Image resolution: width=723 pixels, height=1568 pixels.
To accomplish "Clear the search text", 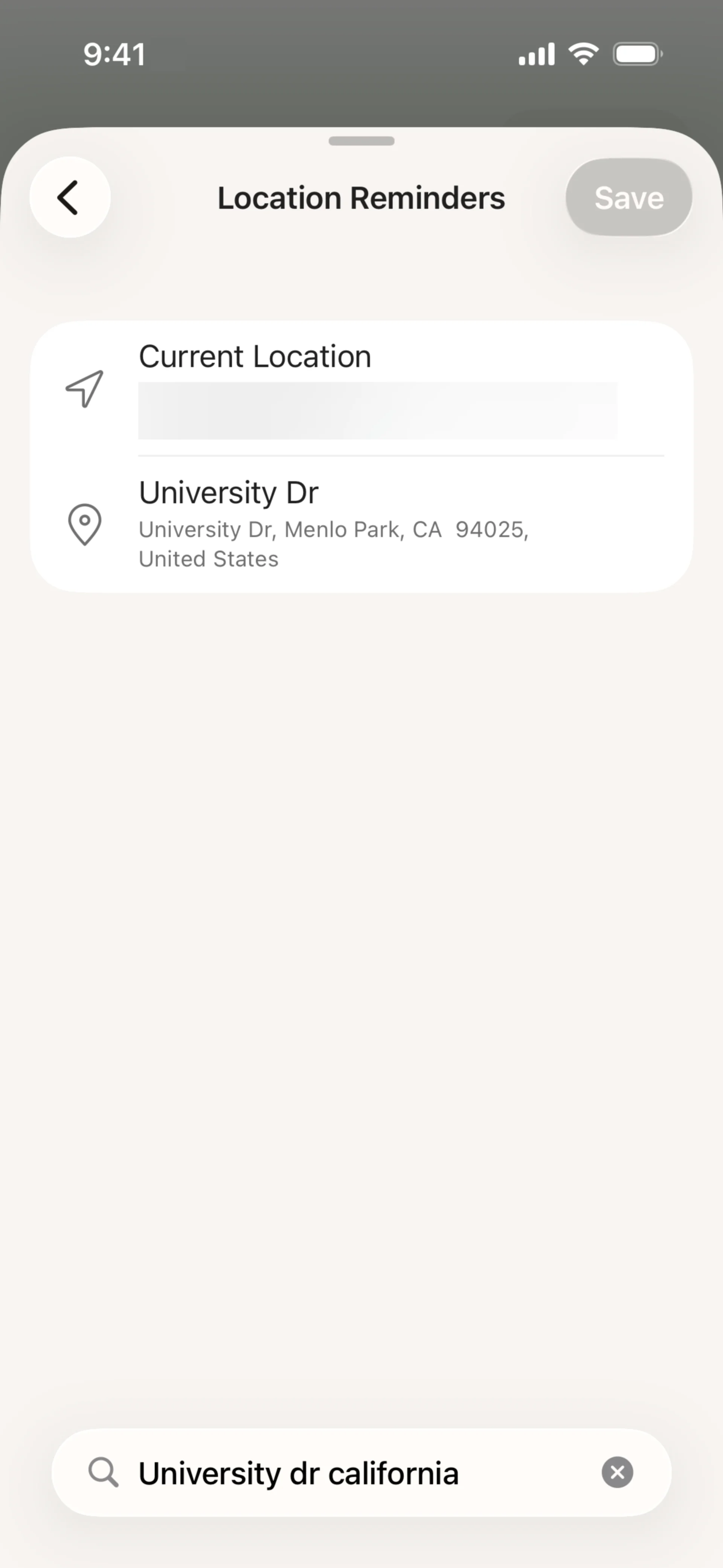I will (617, 1472).
